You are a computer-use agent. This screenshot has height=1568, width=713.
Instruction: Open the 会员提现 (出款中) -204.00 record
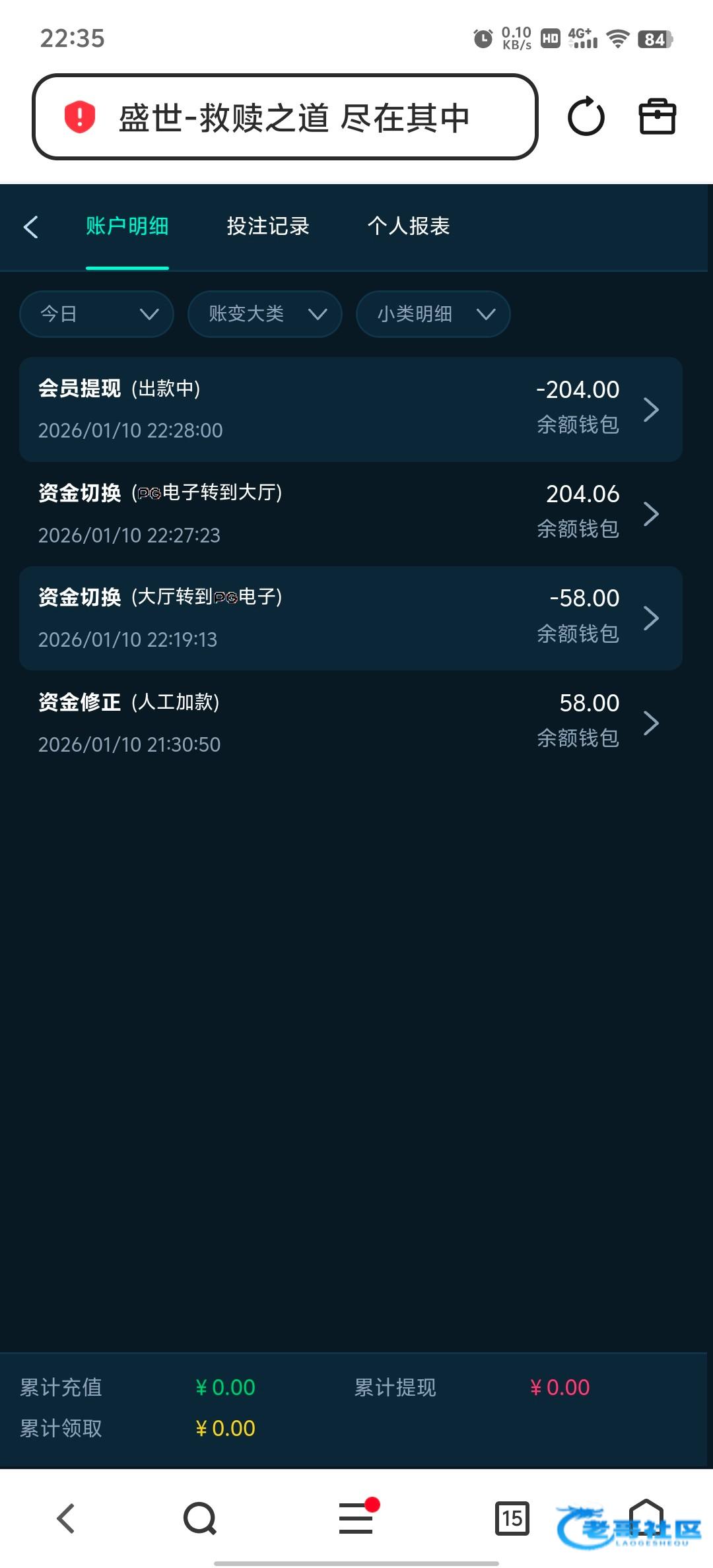click(350, 409)
